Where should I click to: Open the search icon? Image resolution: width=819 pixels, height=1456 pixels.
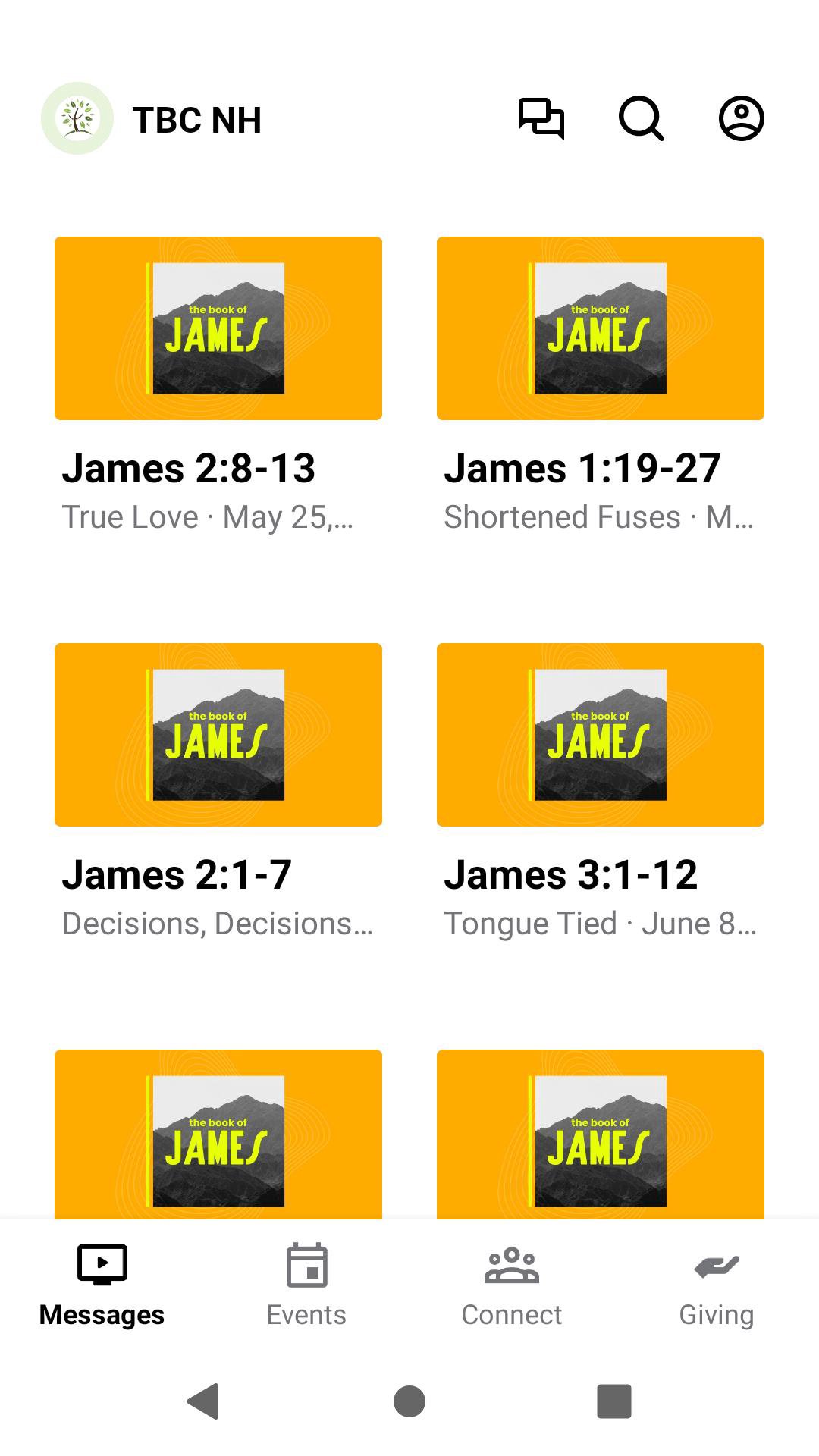(641, 118)
